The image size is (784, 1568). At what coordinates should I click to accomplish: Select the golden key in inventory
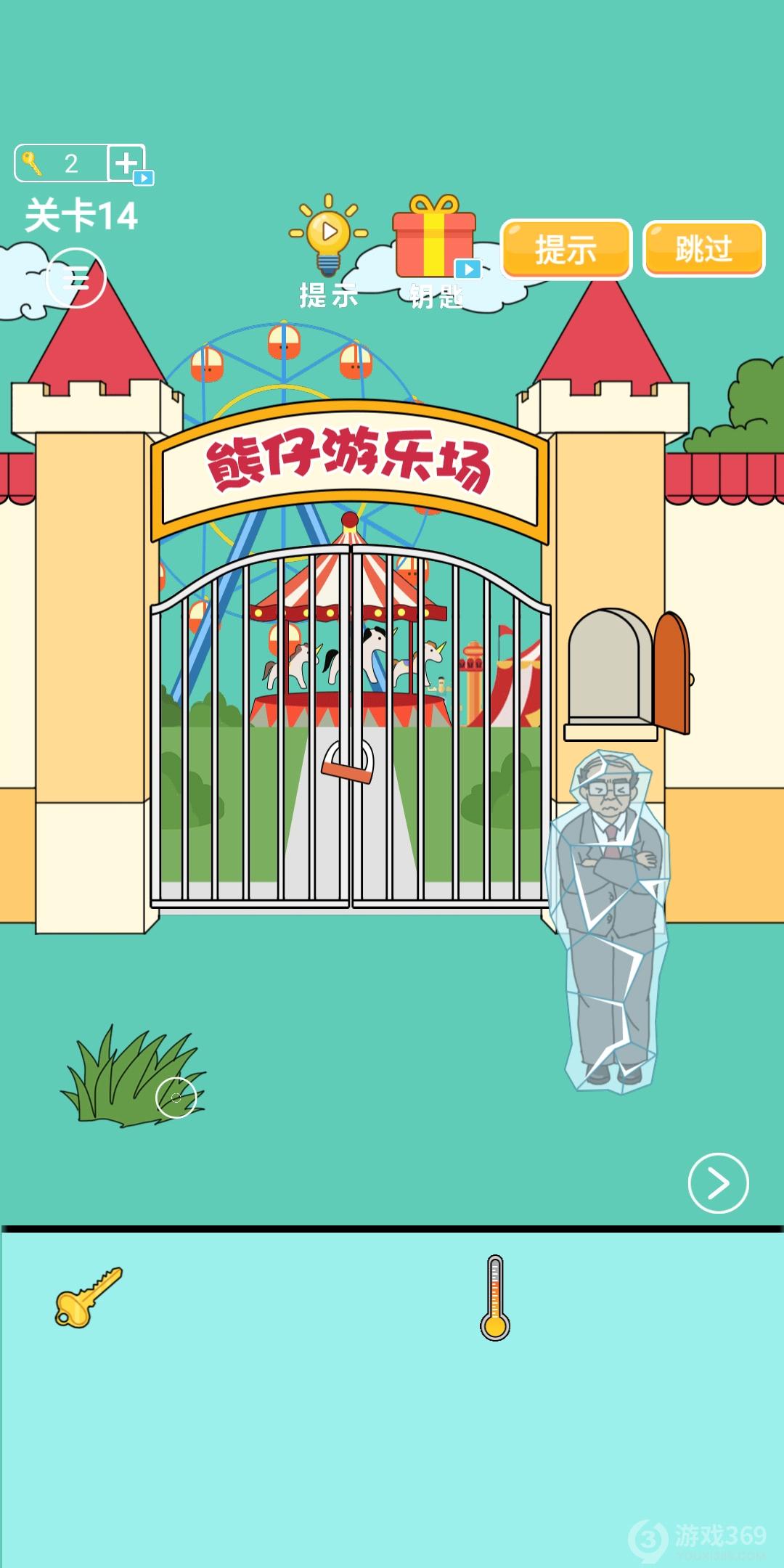click(89, 1298)
